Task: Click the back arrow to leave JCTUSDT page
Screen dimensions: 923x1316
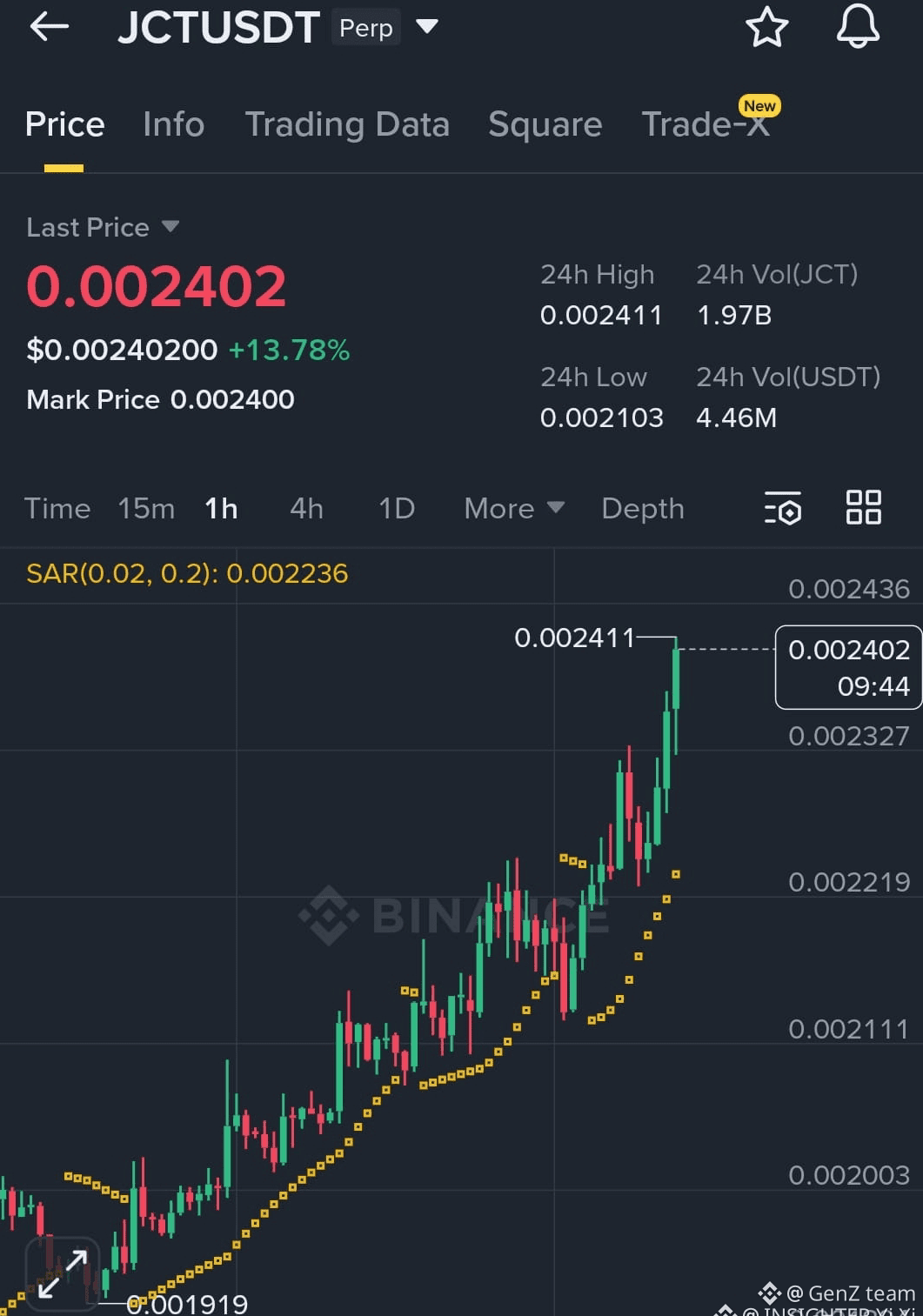Action: (50, 26)
